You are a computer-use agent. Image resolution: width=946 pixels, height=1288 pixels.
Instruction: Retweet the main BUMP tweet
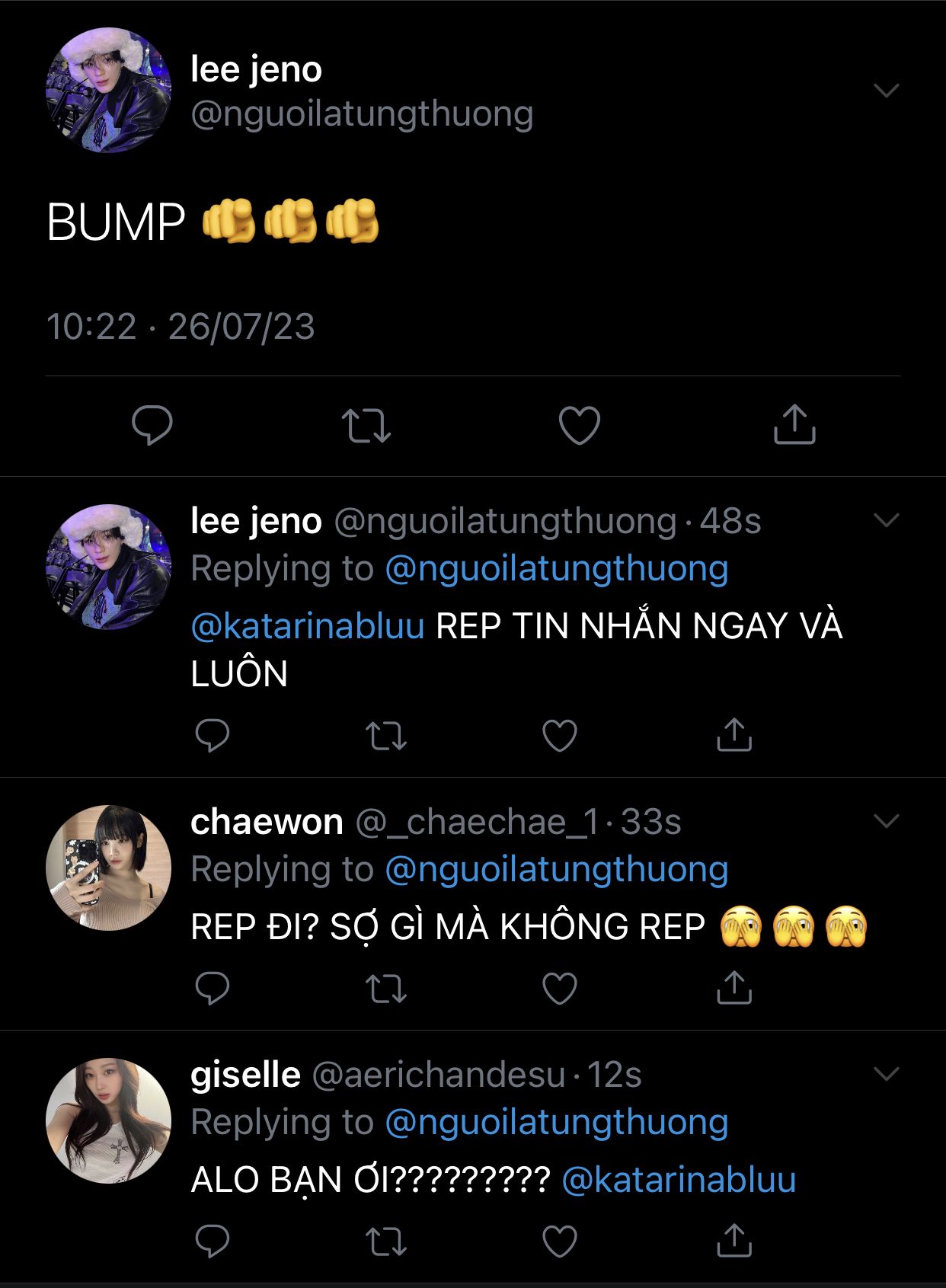[x=366, y=425]
